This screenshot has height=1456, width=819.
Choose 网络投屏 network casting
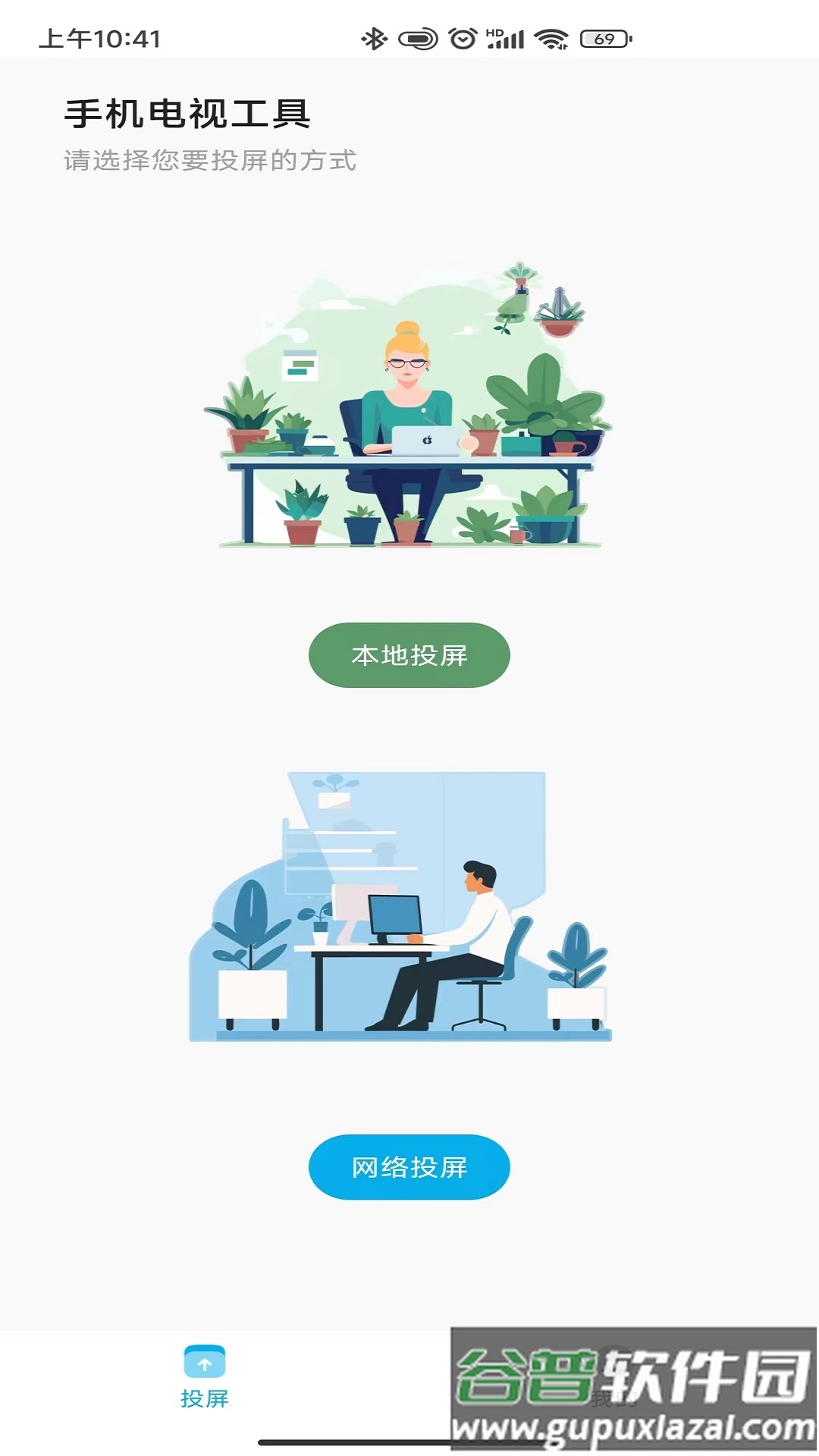coord(409,1167)
